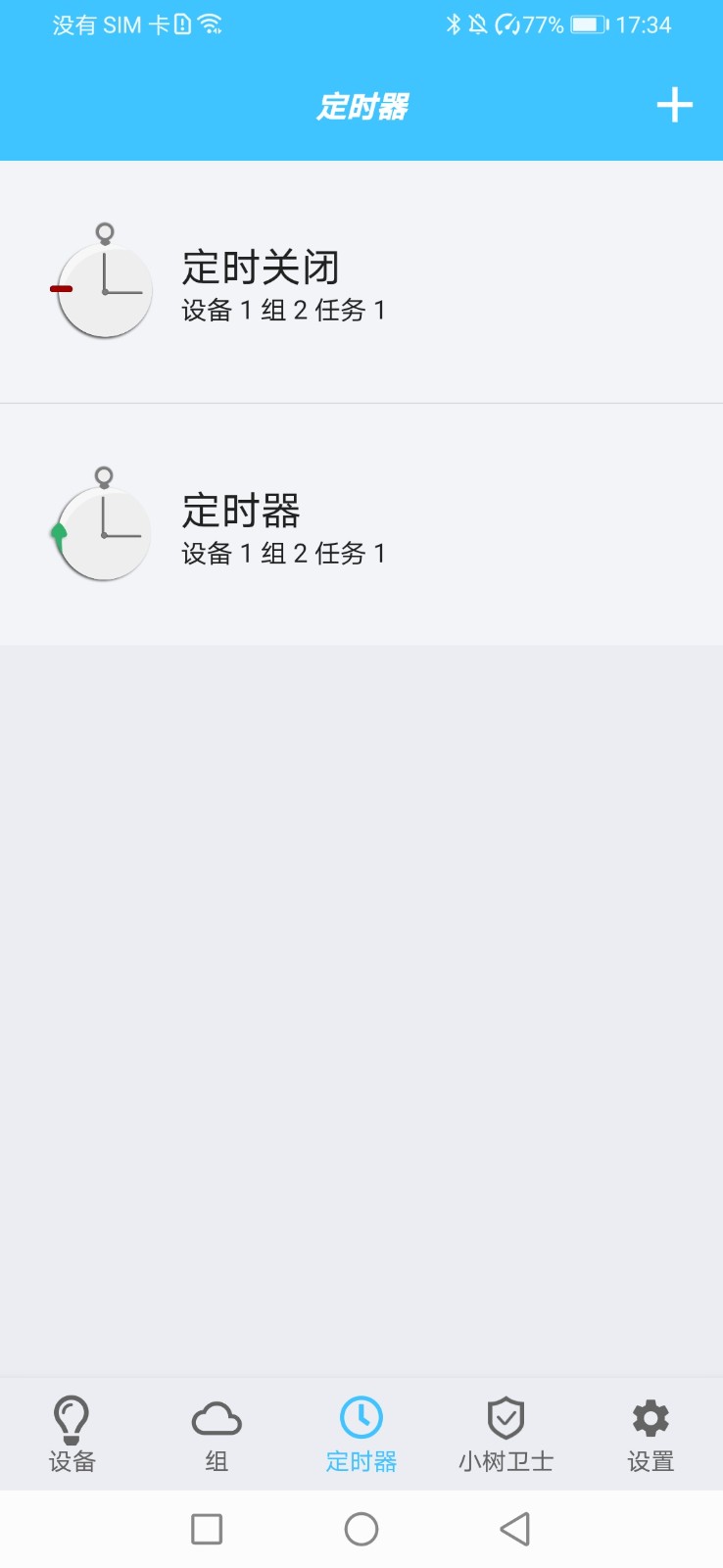The width and height of the screenshot is (723, 1568).
Task: Select the 组 groups cloud icon
Action: [217, 1419]
